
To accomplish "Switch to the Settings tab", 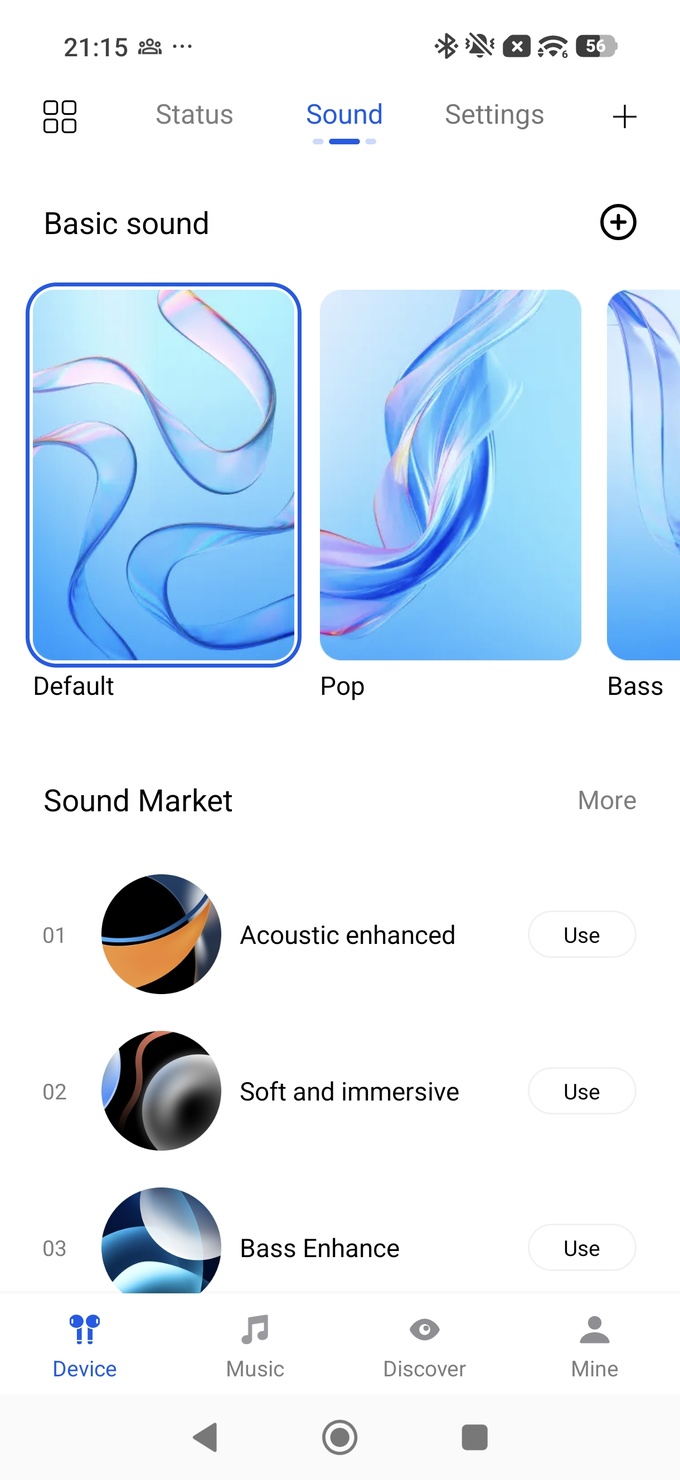I will (494, 115).
